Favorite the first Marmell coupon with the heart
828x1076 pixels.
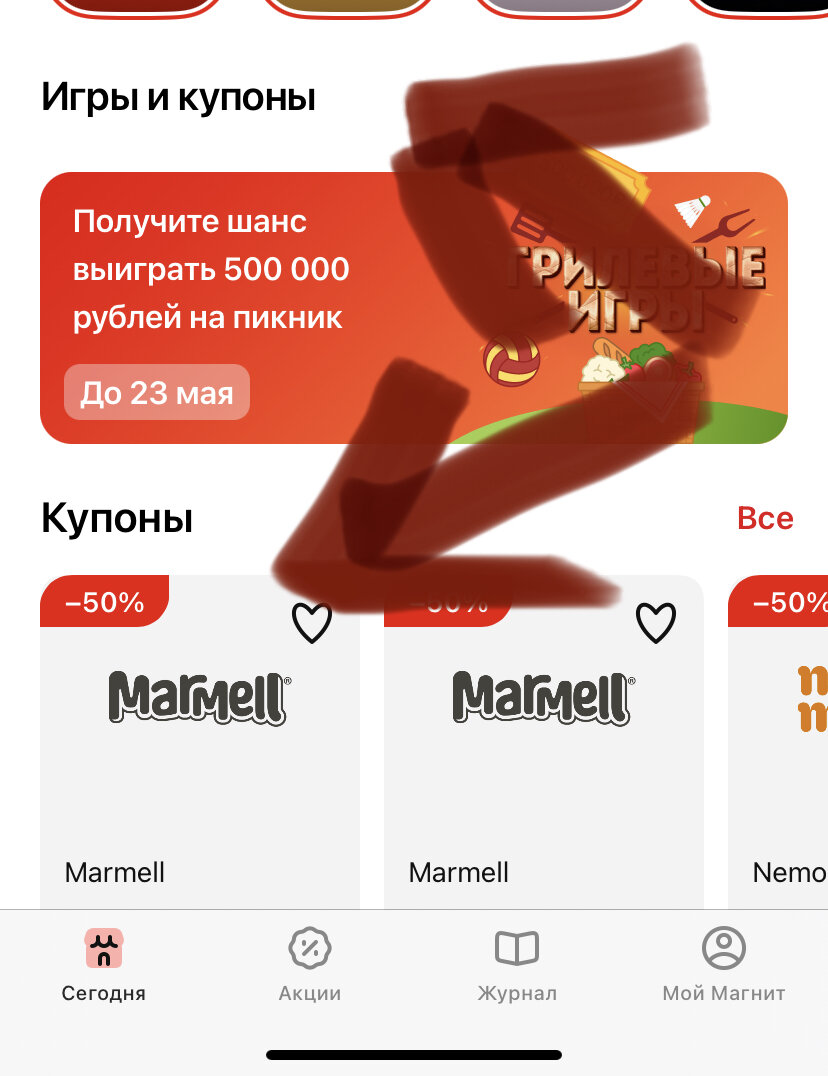coord(312,621)
